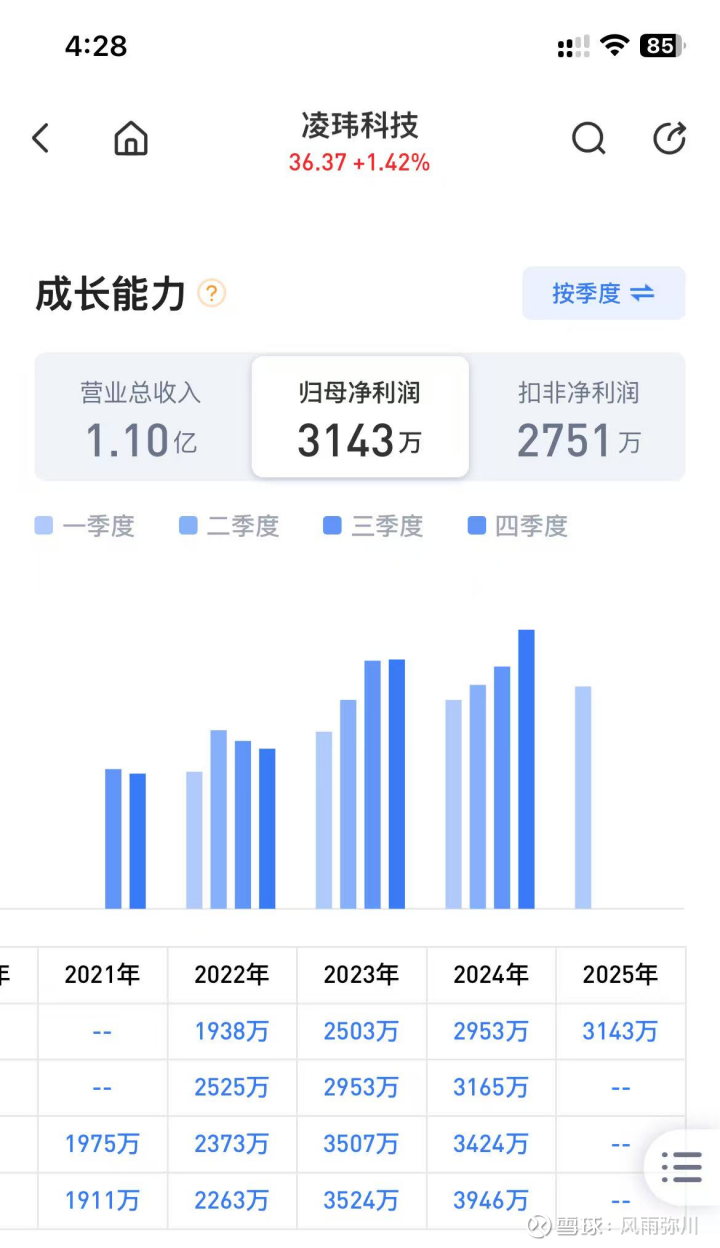This screenshot has width=720, height=1248.
Task: Switch to the 扣非净利润 tab
Action: pos(578,417)
